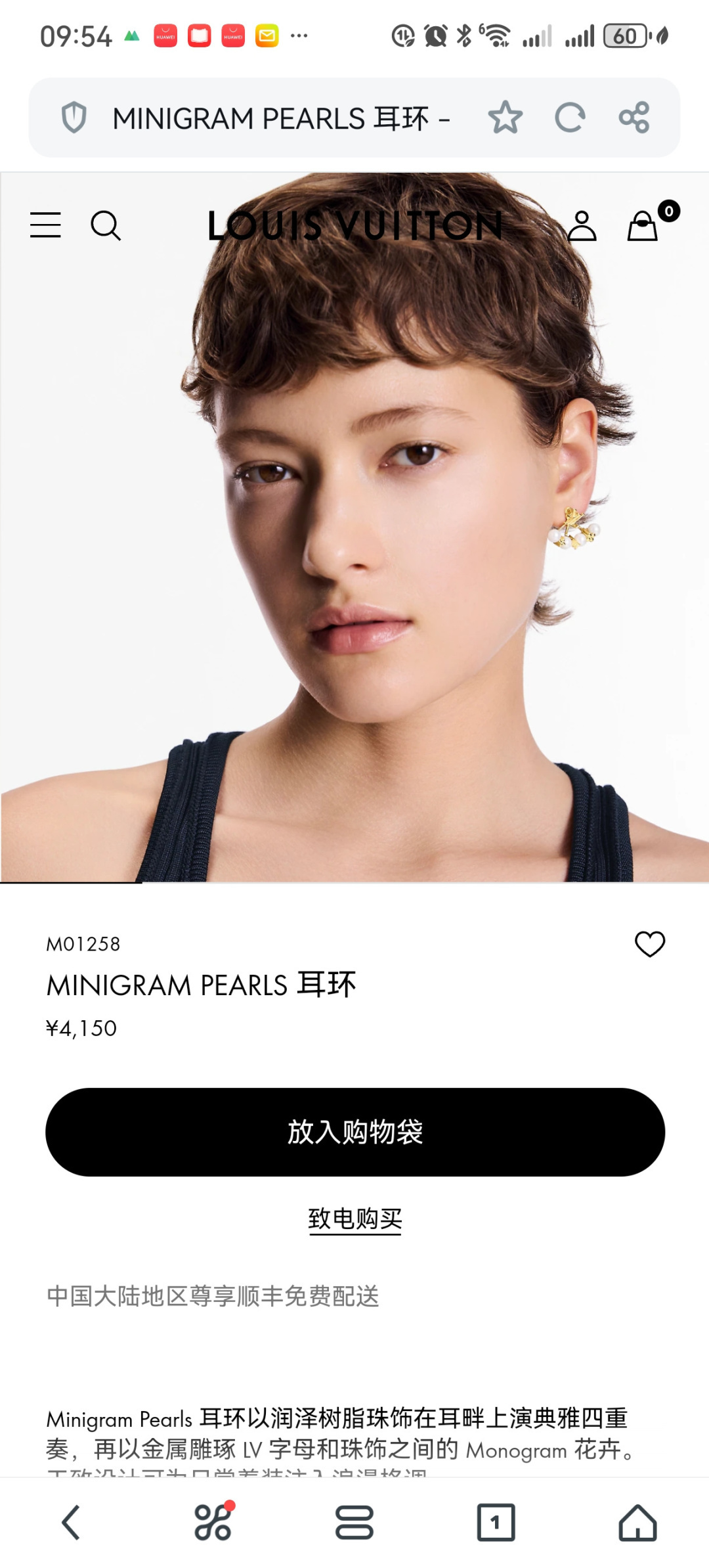Open the tab switcher showing 1
Image resolution: width=709 pixels, height=1568 pixels.
click(496, 1522)
